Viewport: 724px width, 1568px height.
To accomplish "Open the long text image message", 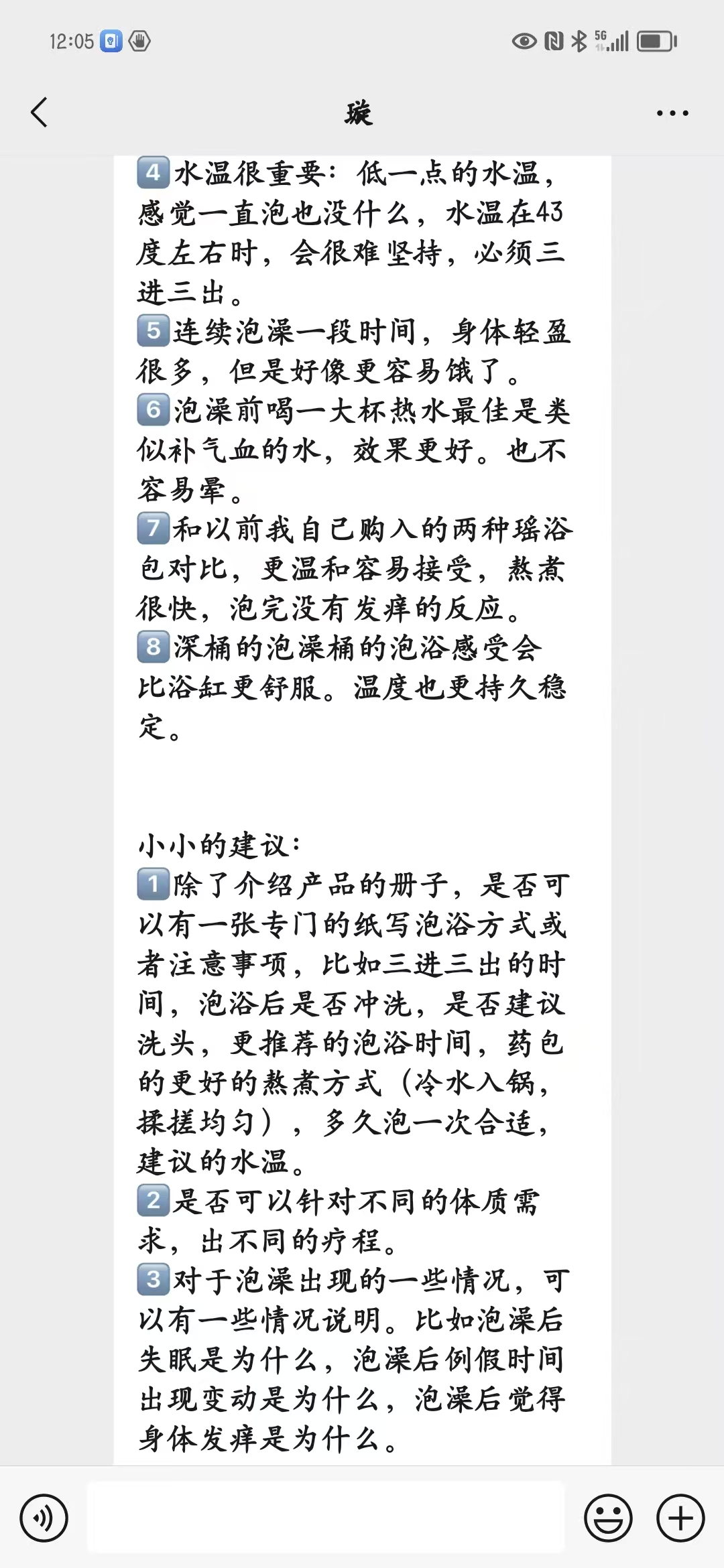I will [362, 810].
